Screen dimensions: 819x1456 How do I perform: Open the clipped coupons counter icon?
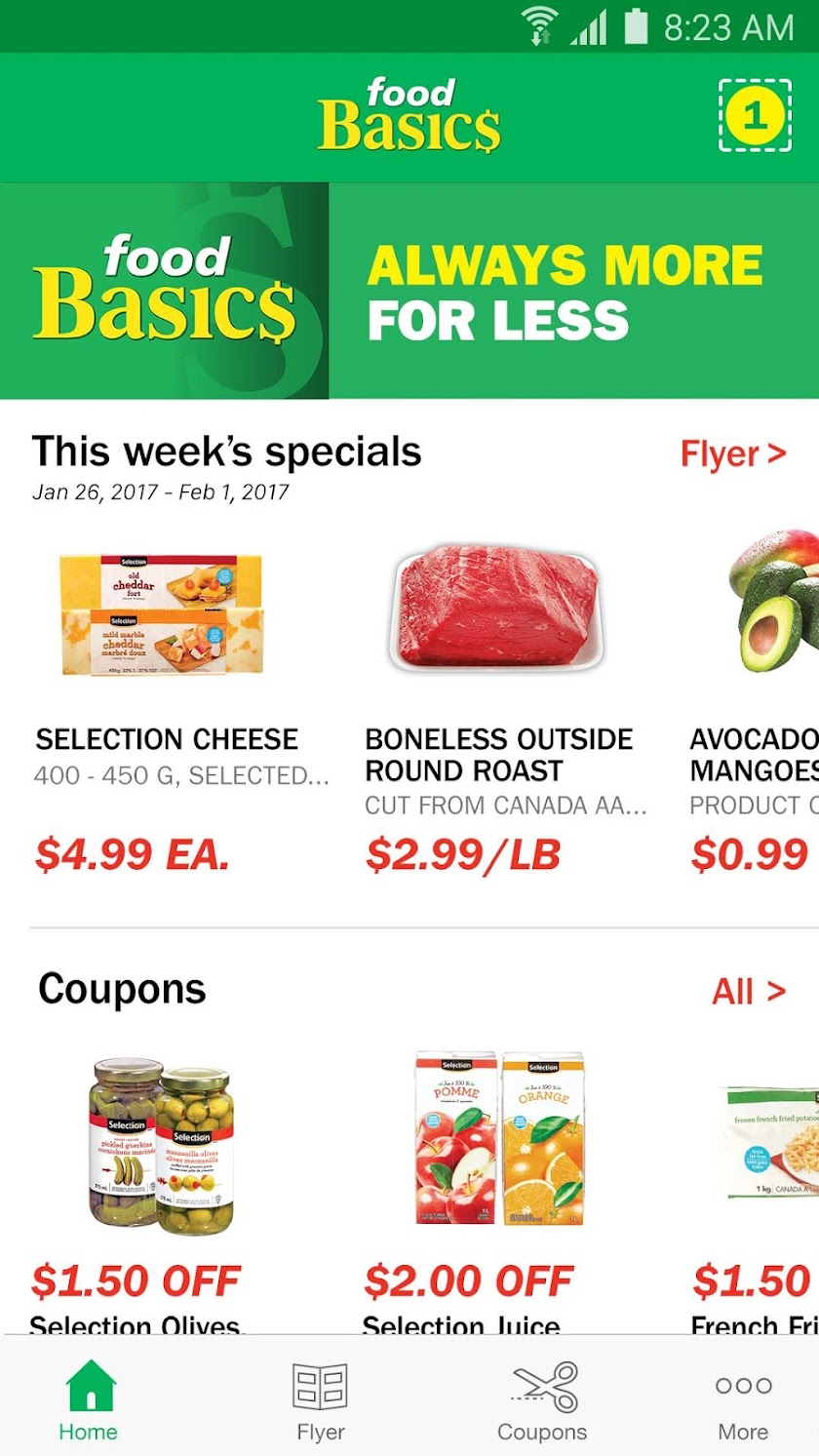pyautogui.click(x=755, y=116)
